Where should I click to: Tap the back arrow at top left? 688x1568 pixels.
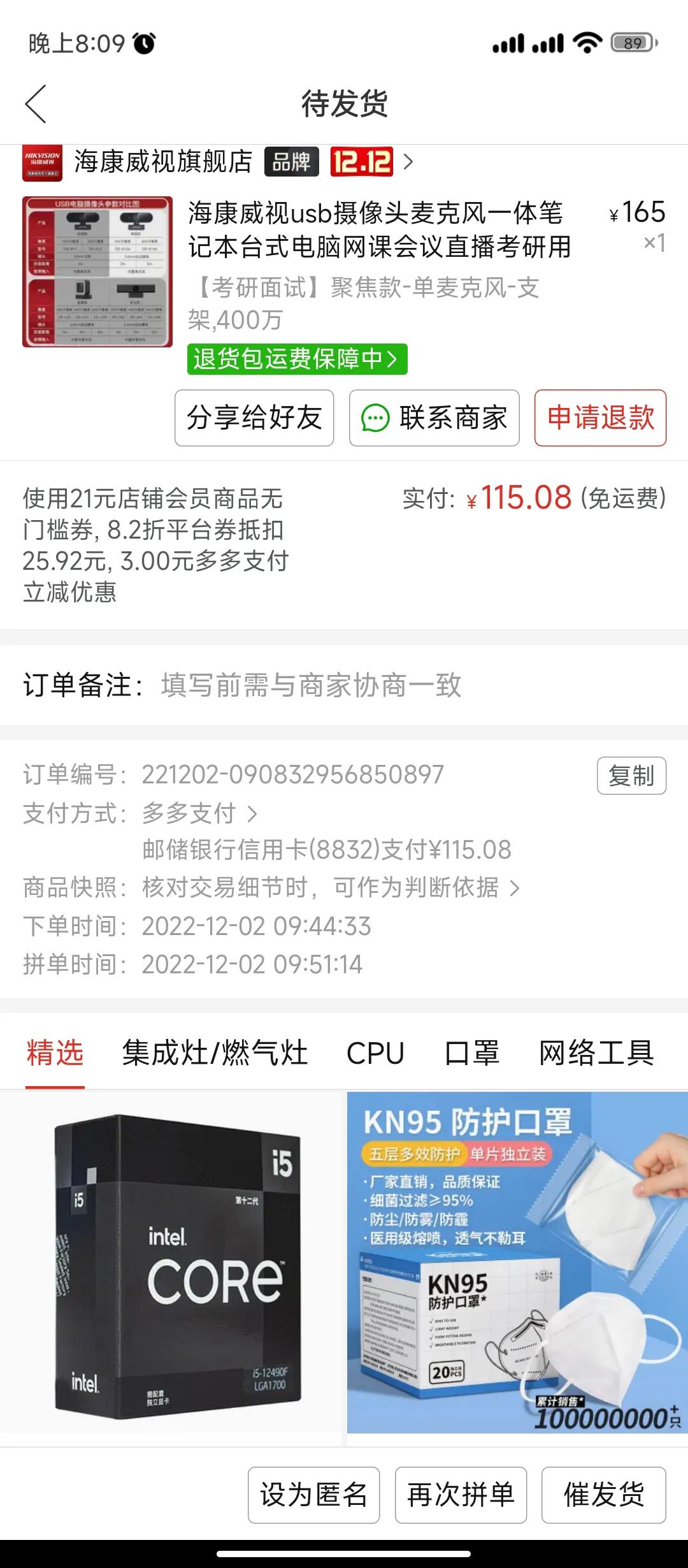point(36,104)
